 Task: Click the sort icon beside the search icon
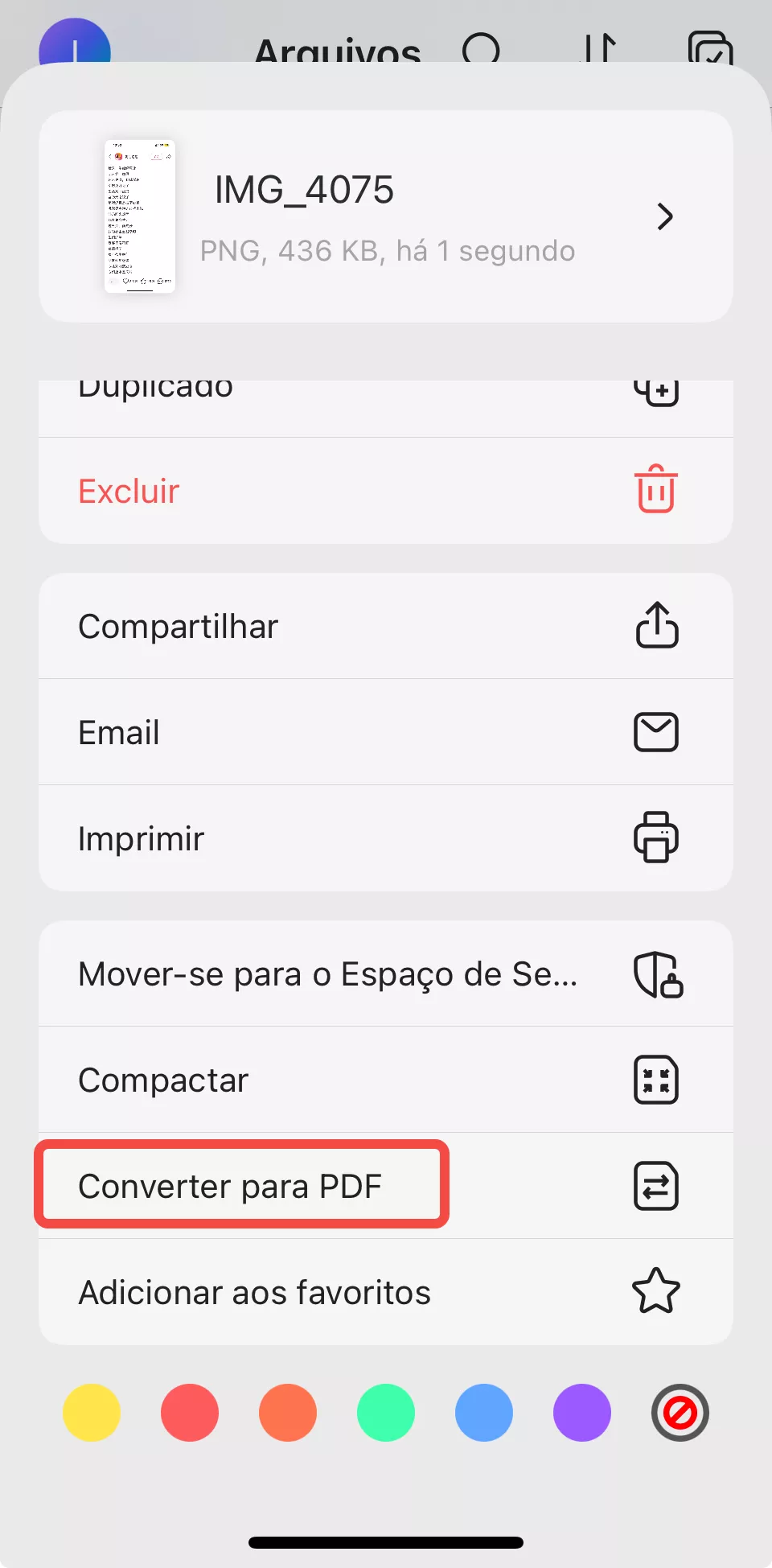pos(602,50)
